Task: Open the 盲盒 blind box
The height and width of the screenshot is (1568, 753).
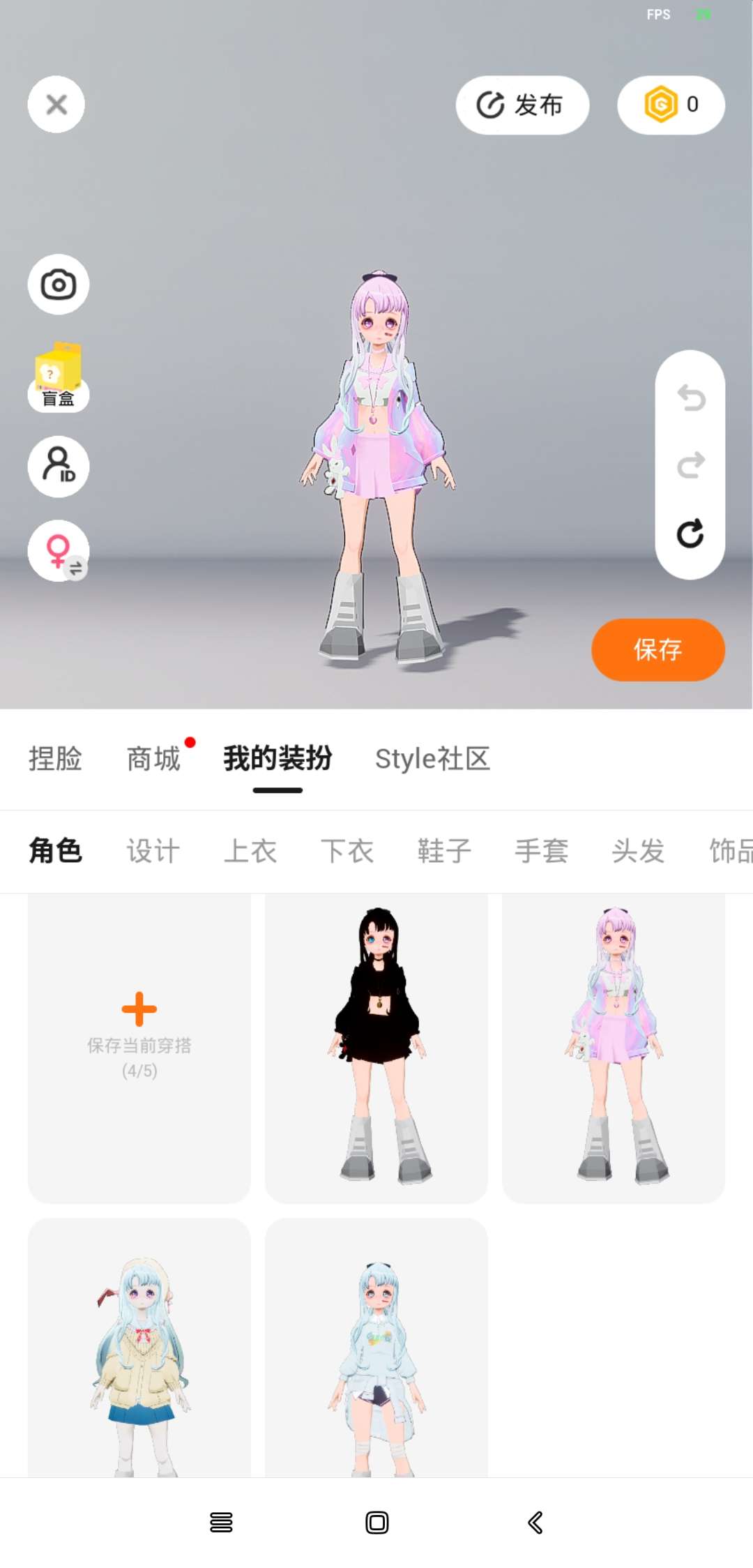Action: (59, 377)
